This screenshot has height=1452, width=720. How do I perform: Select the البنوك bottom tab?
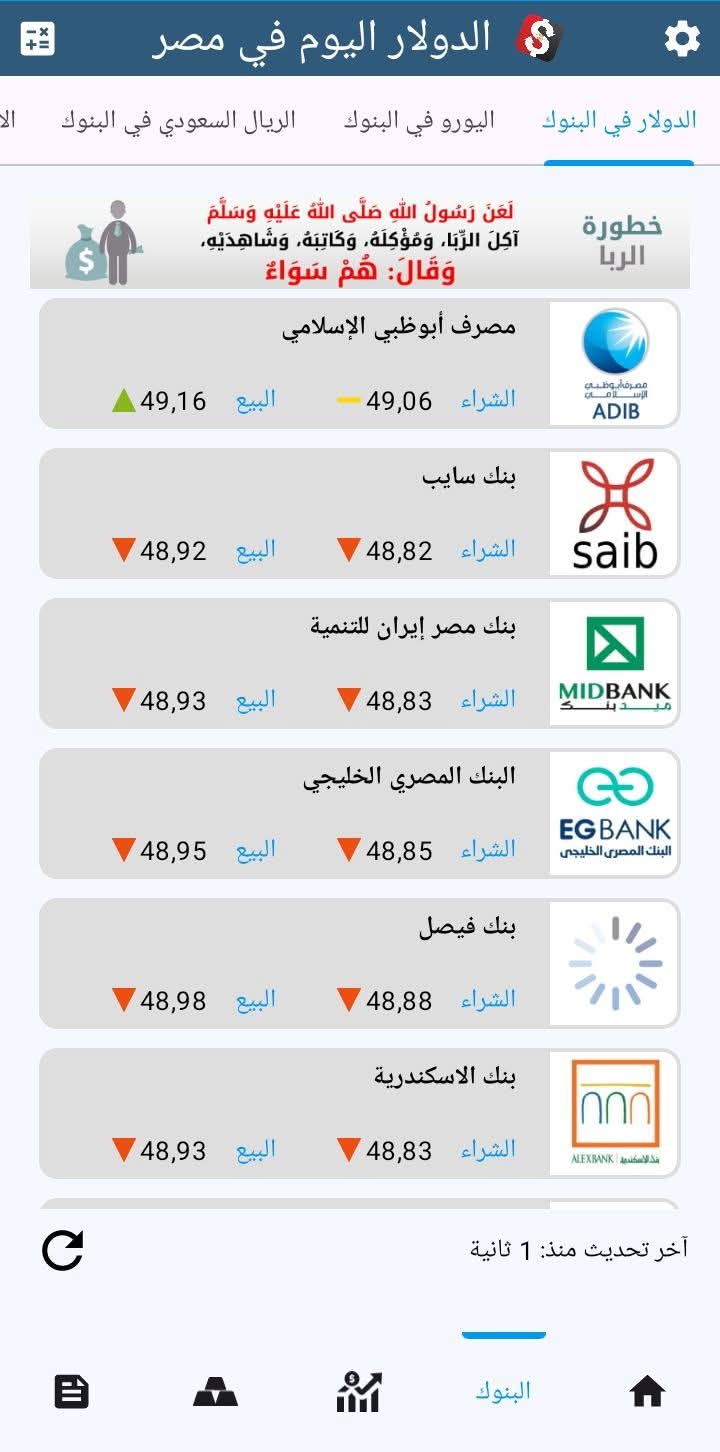tap(503, 1391)
